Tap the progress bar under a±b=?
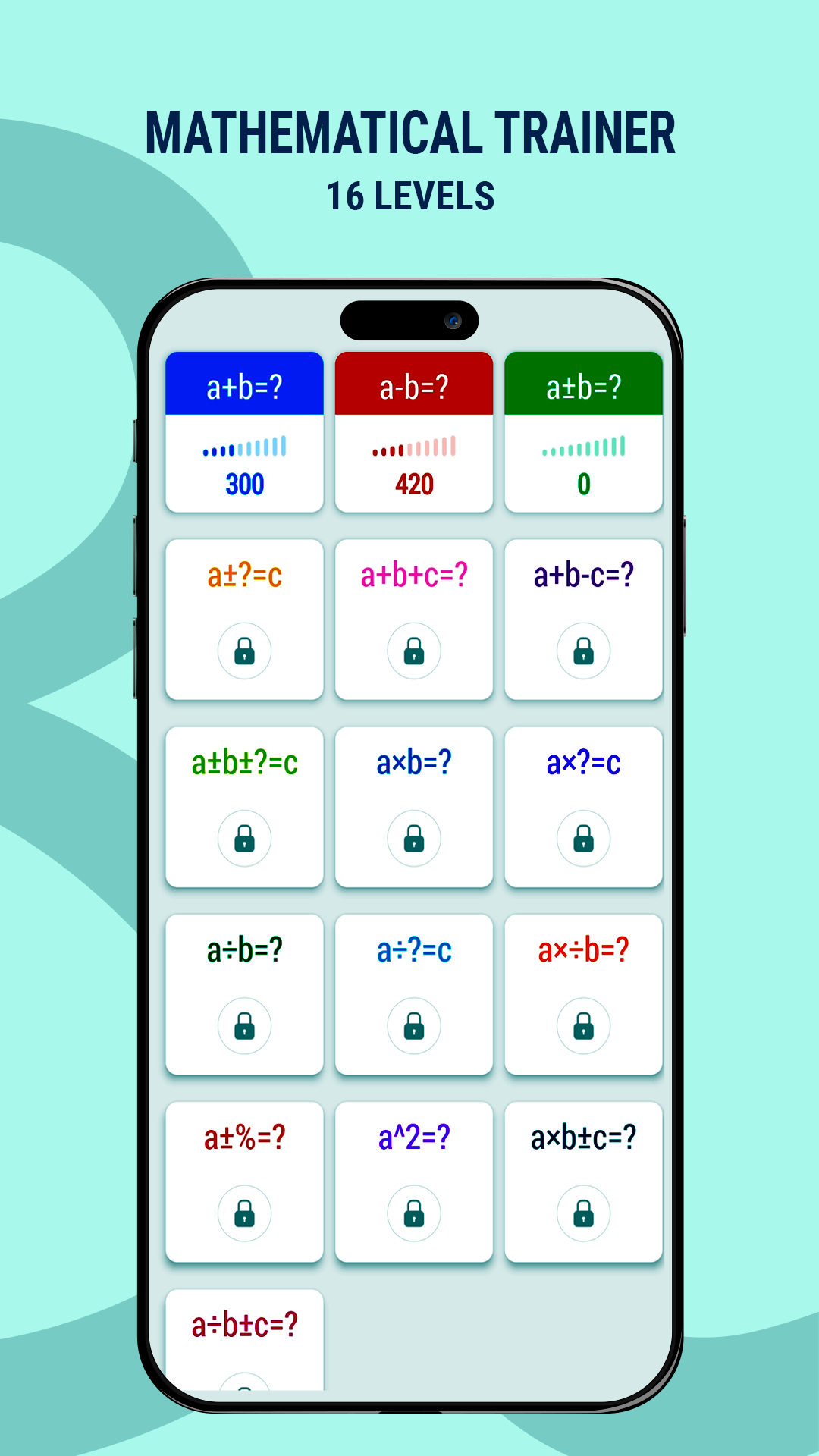Image resolution: width=819 pixels, height=1456 pixels. [583, 448]
